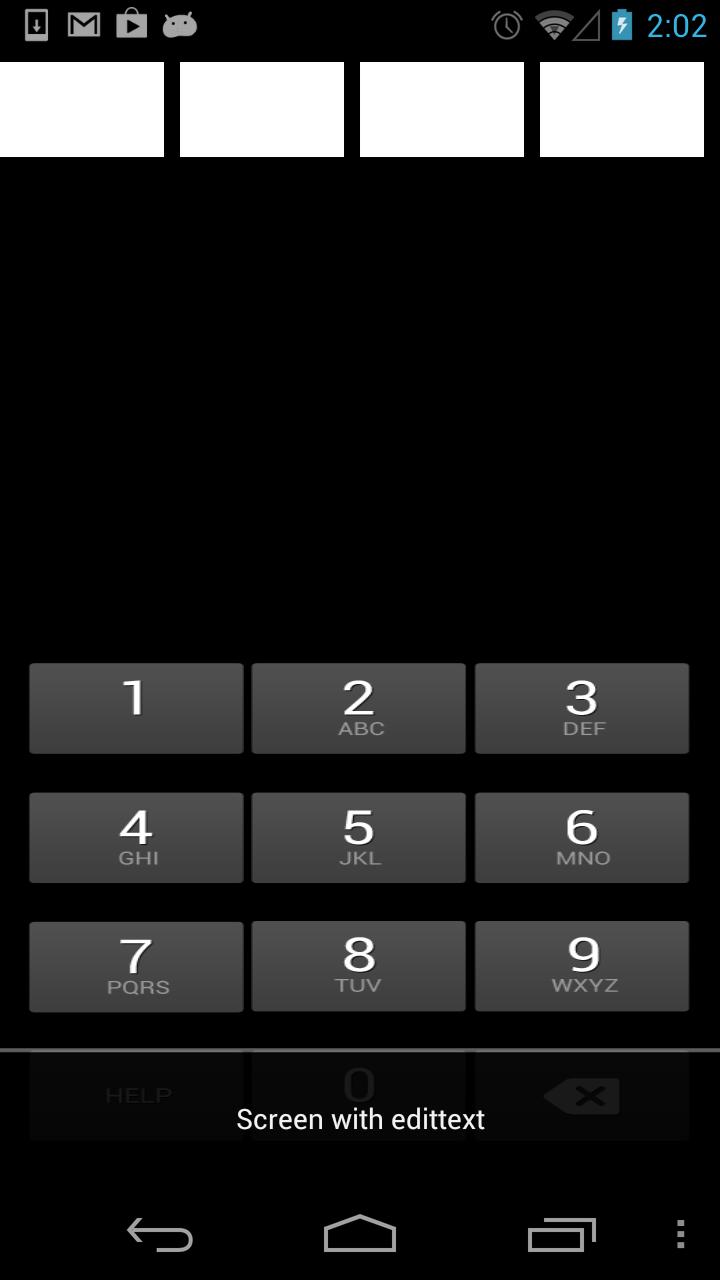Enter digit 2 on the keypad
The width and height of the screenshot is (720, 1280).
pos(358,708)
